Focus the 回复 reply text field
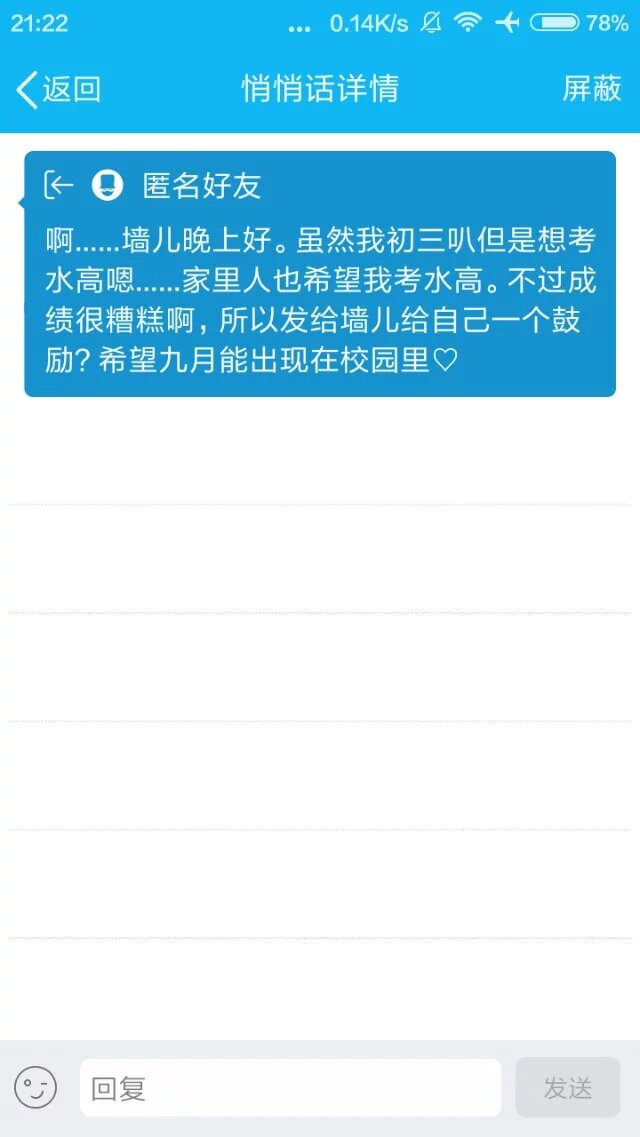This screenshot has height=1137, width=640. (x=290, y=1087)
